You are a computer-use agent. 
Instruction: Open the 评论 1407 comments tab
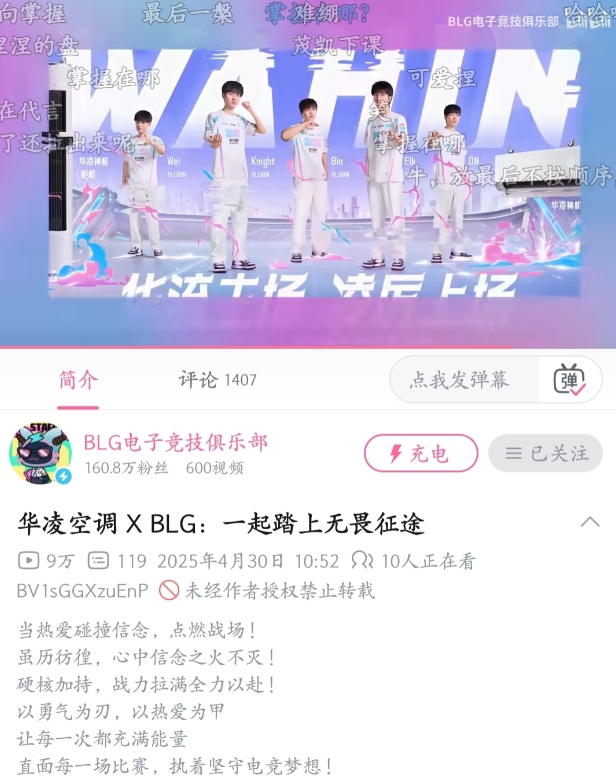click(x=218, y=380)
